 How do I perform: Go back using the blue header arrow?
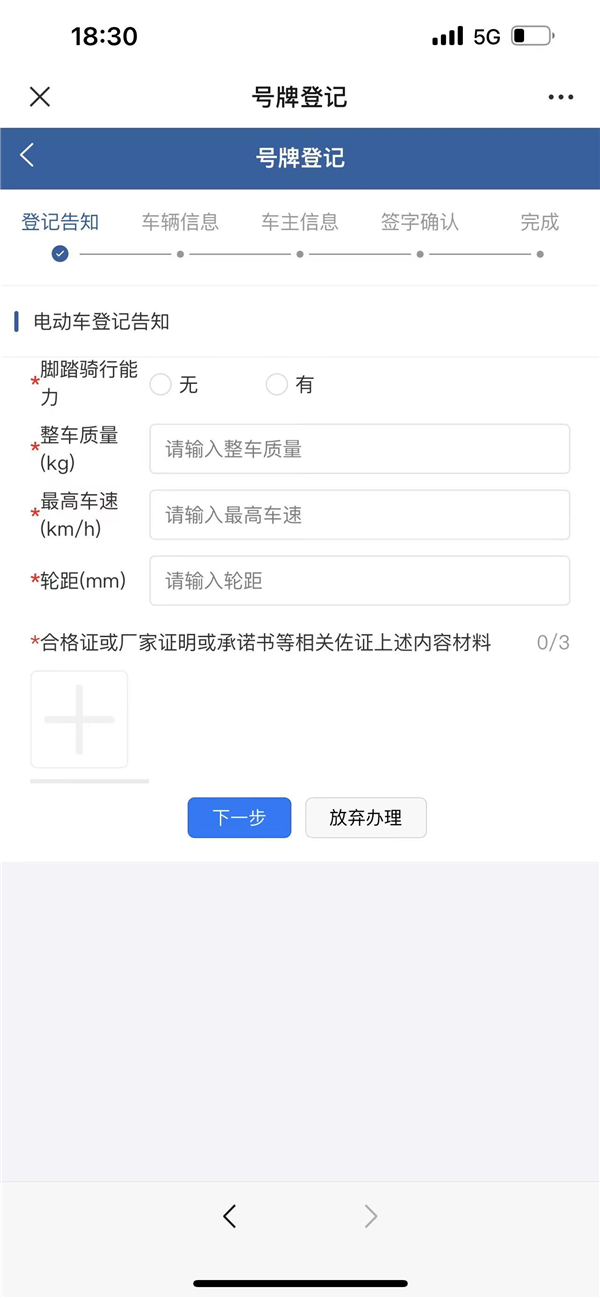point(27,155)
